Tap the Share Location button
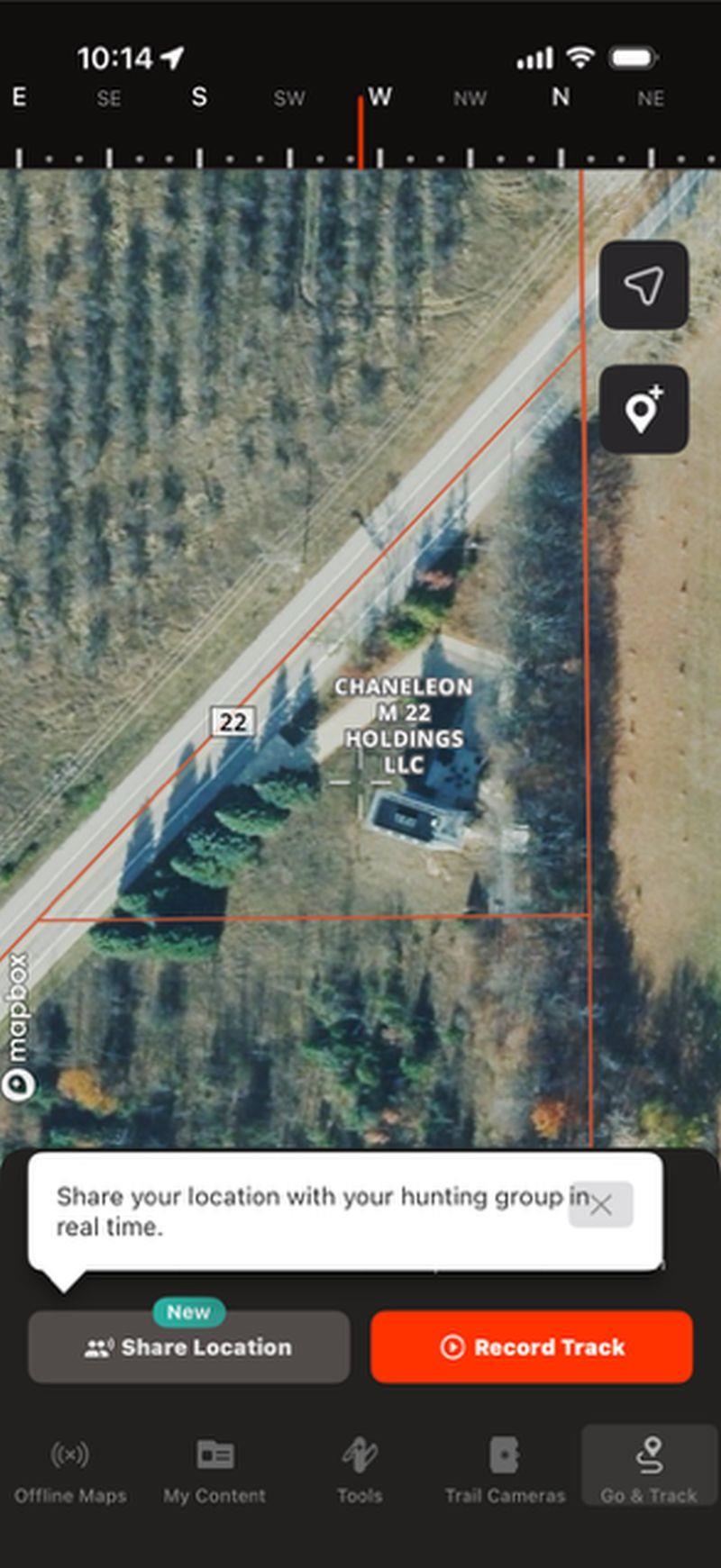Screen dimensions: 721x1568 188,1346
